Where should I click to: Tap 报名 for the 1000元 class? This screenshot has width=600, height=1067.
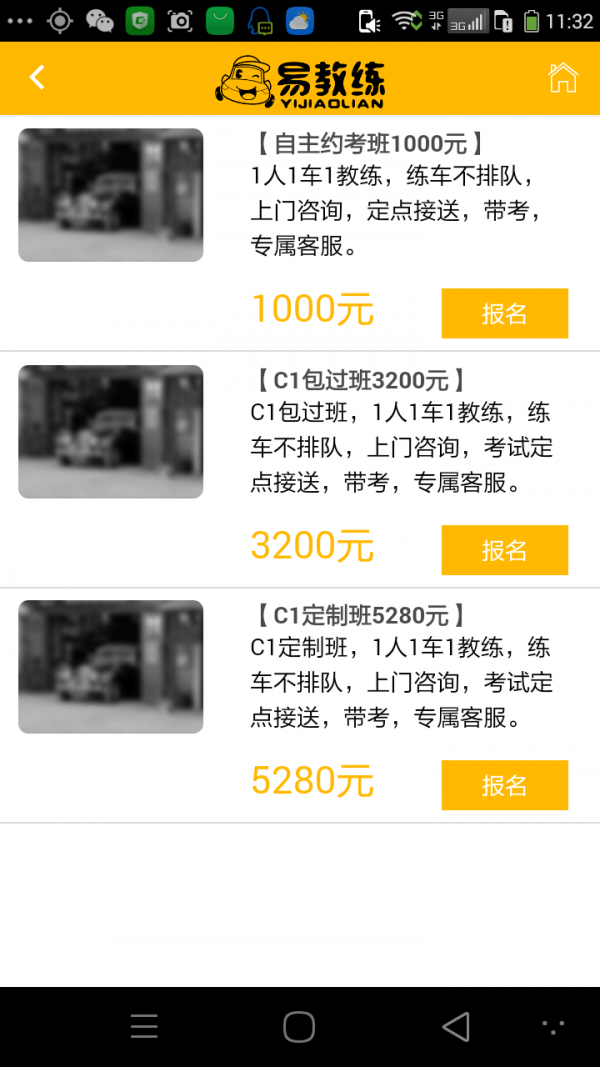tap(504, 314)
